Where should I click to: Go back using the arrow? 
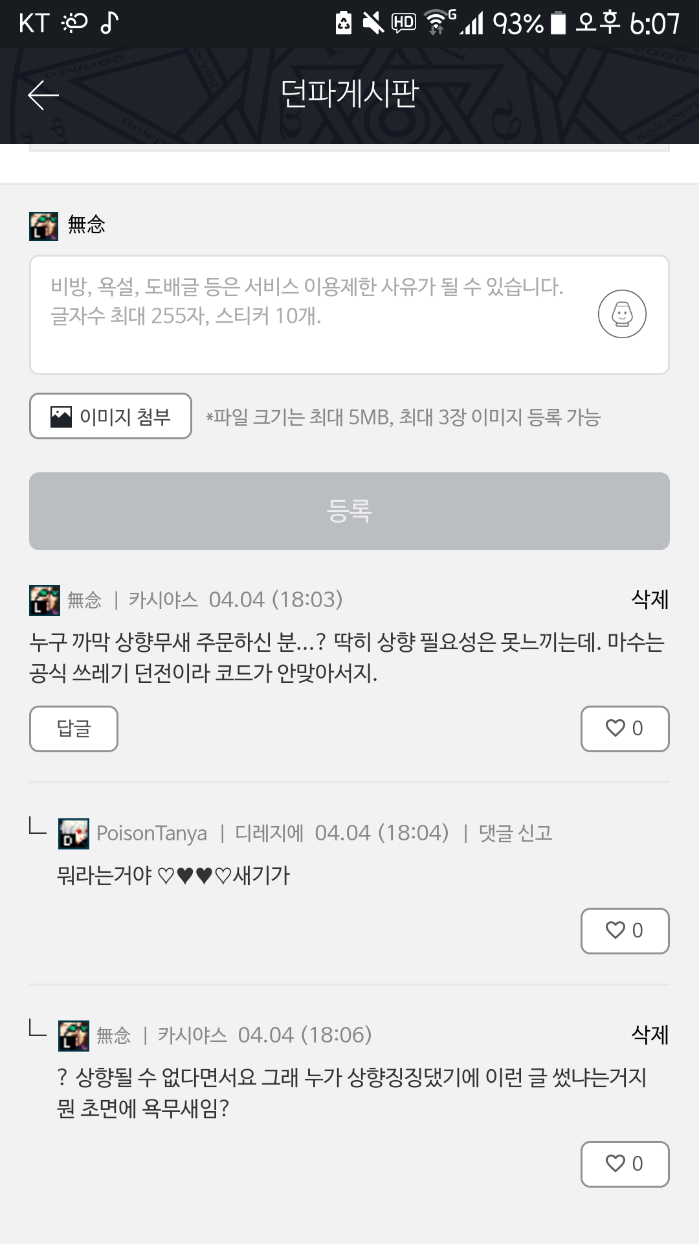coord(43,95)
